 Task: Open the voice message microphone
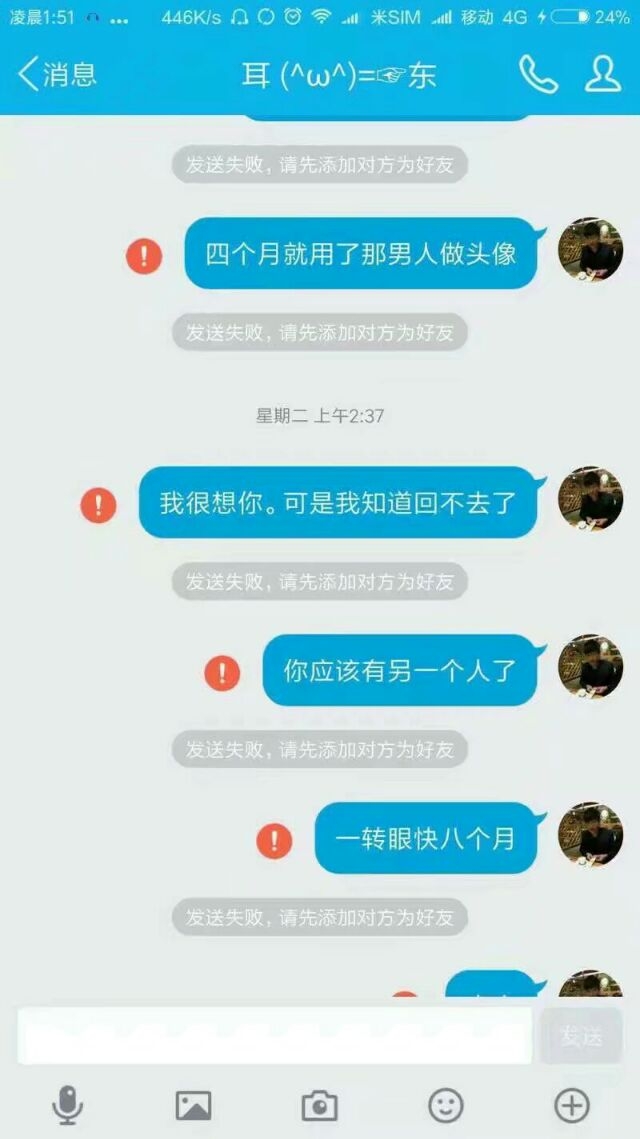68,1106
